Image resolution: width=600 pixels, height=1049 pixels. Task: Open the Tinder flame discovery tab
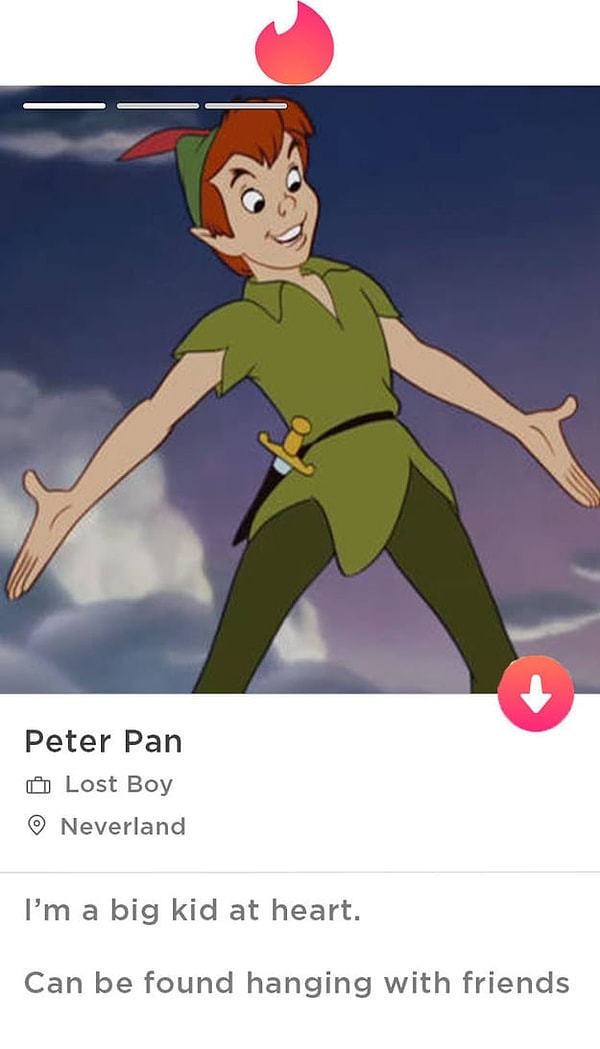[x=294, y=45]
